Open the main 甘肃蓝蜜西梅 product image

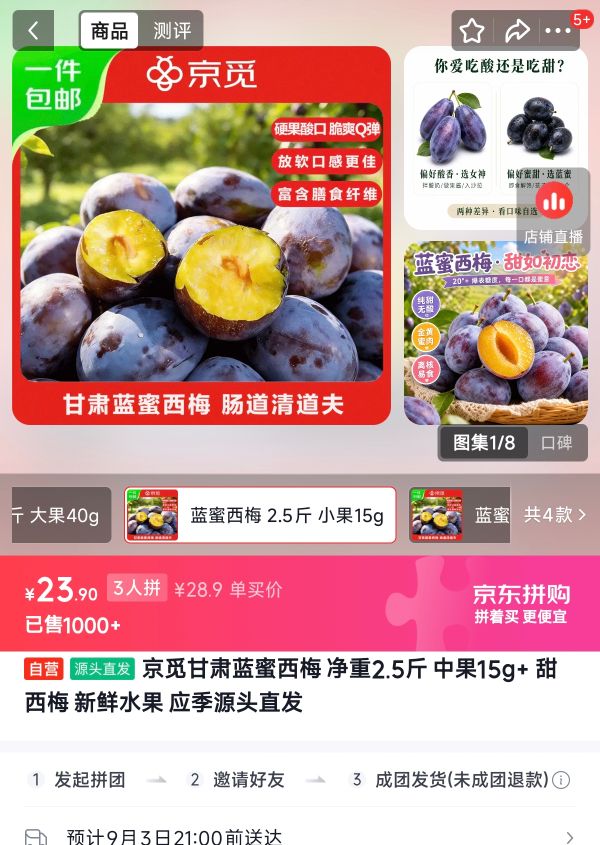click(x=202, y=236)
